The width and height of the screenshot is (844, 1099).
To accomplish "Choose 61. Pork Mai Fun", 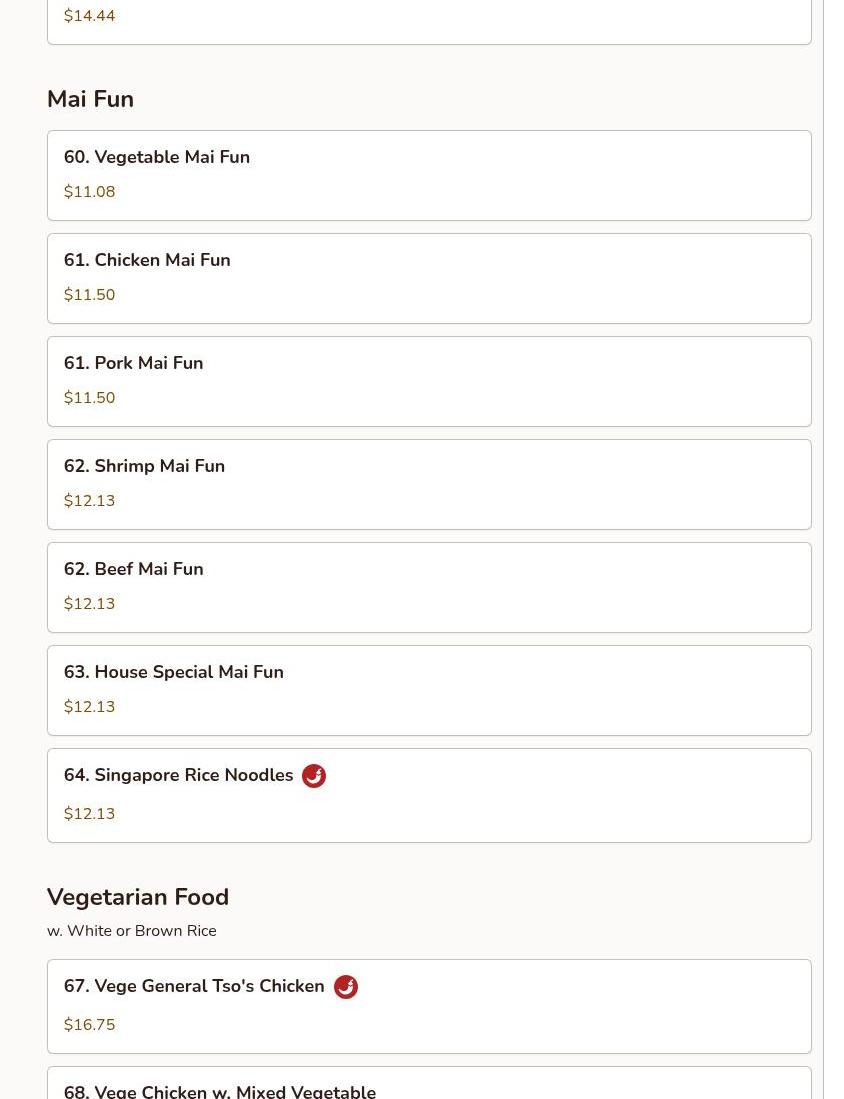I will (428, 381).
